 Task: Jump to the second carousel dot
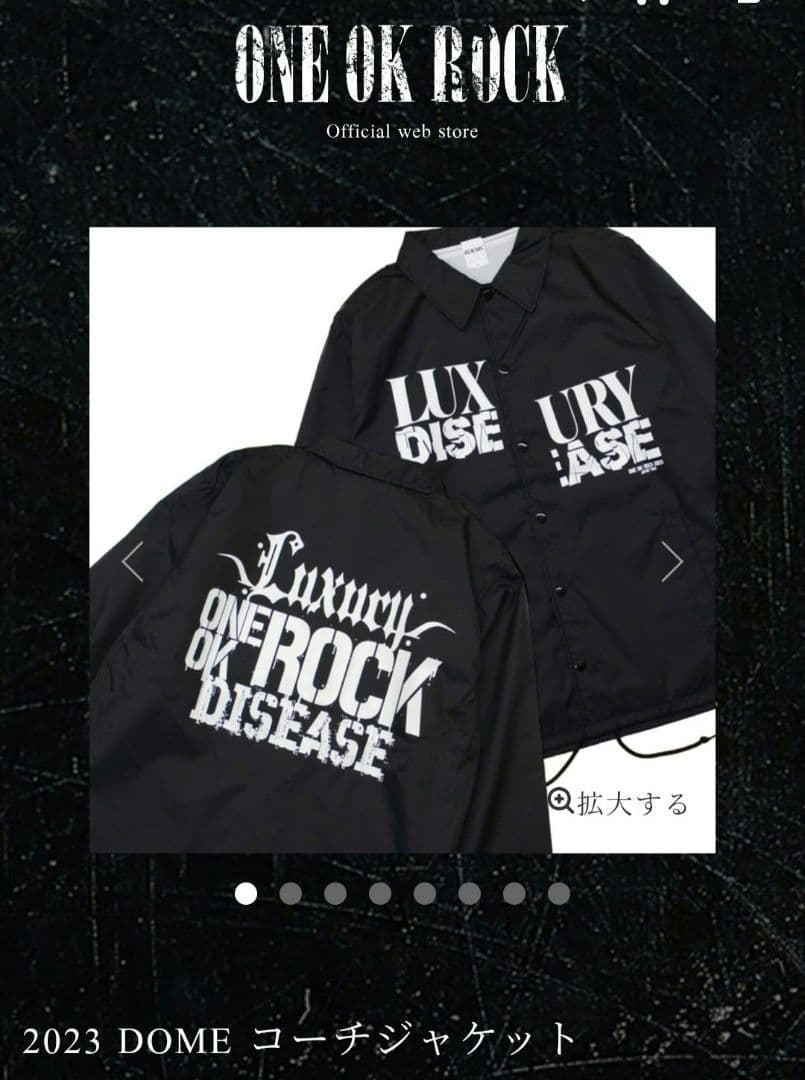[x=290, y=893]
